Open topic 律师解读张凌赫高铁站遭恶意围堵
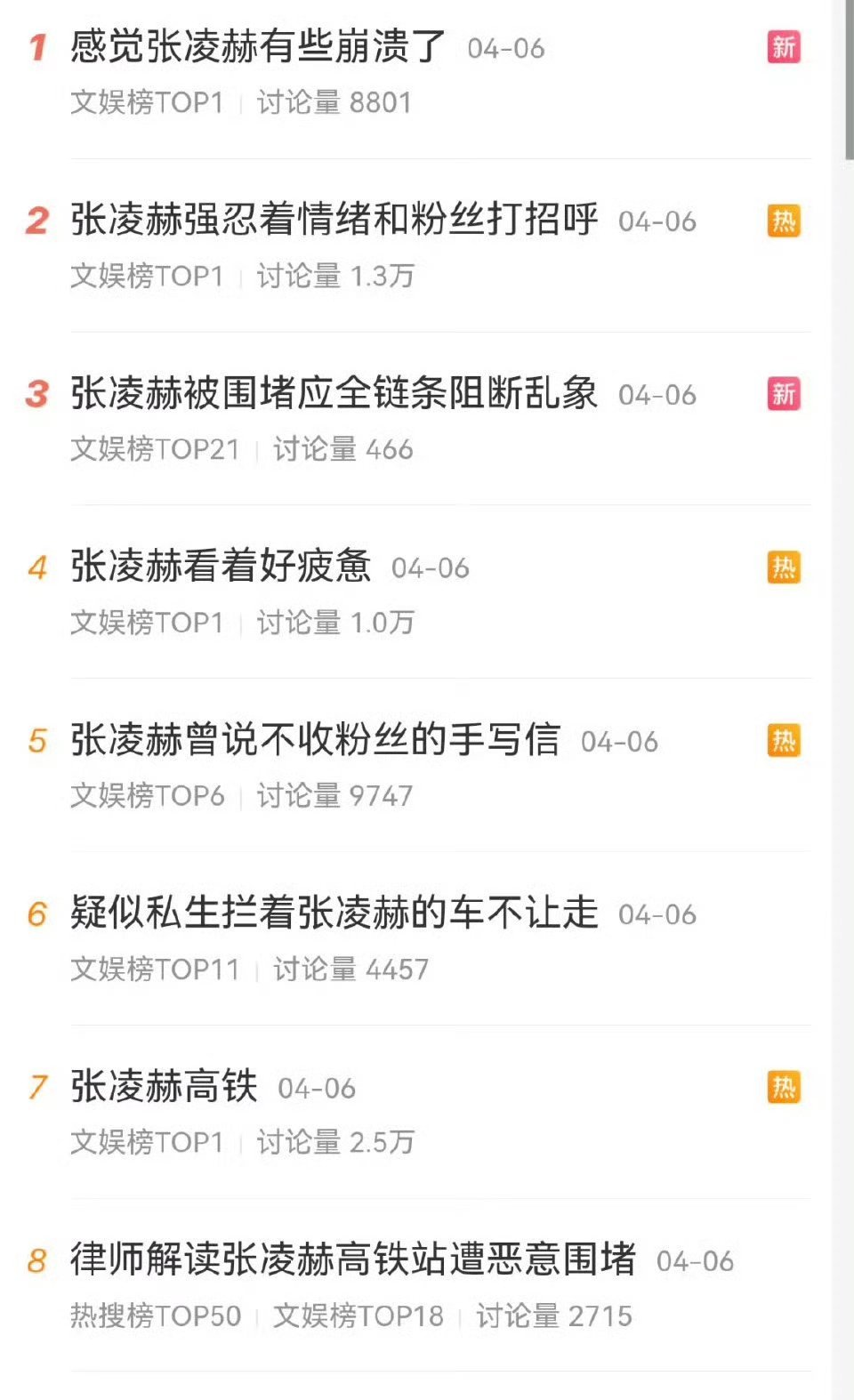854x1400 pixels. (353, 1259)
